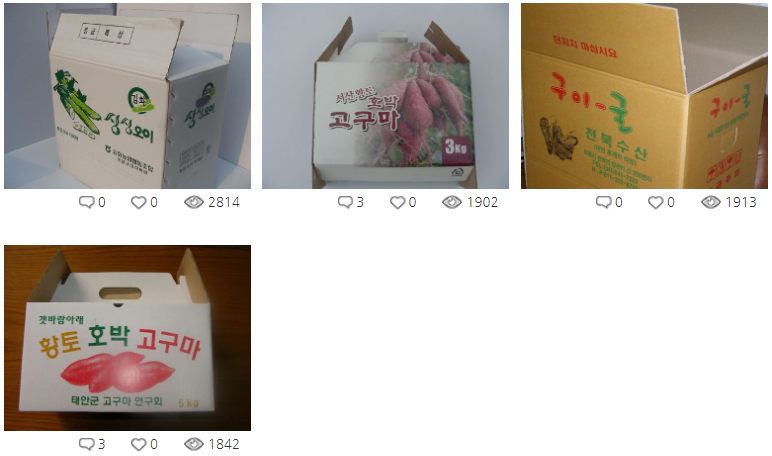This screenshot has height=456, width=772.
Task: Open the sweet potato 3kg box image
Action: (385, 96)
